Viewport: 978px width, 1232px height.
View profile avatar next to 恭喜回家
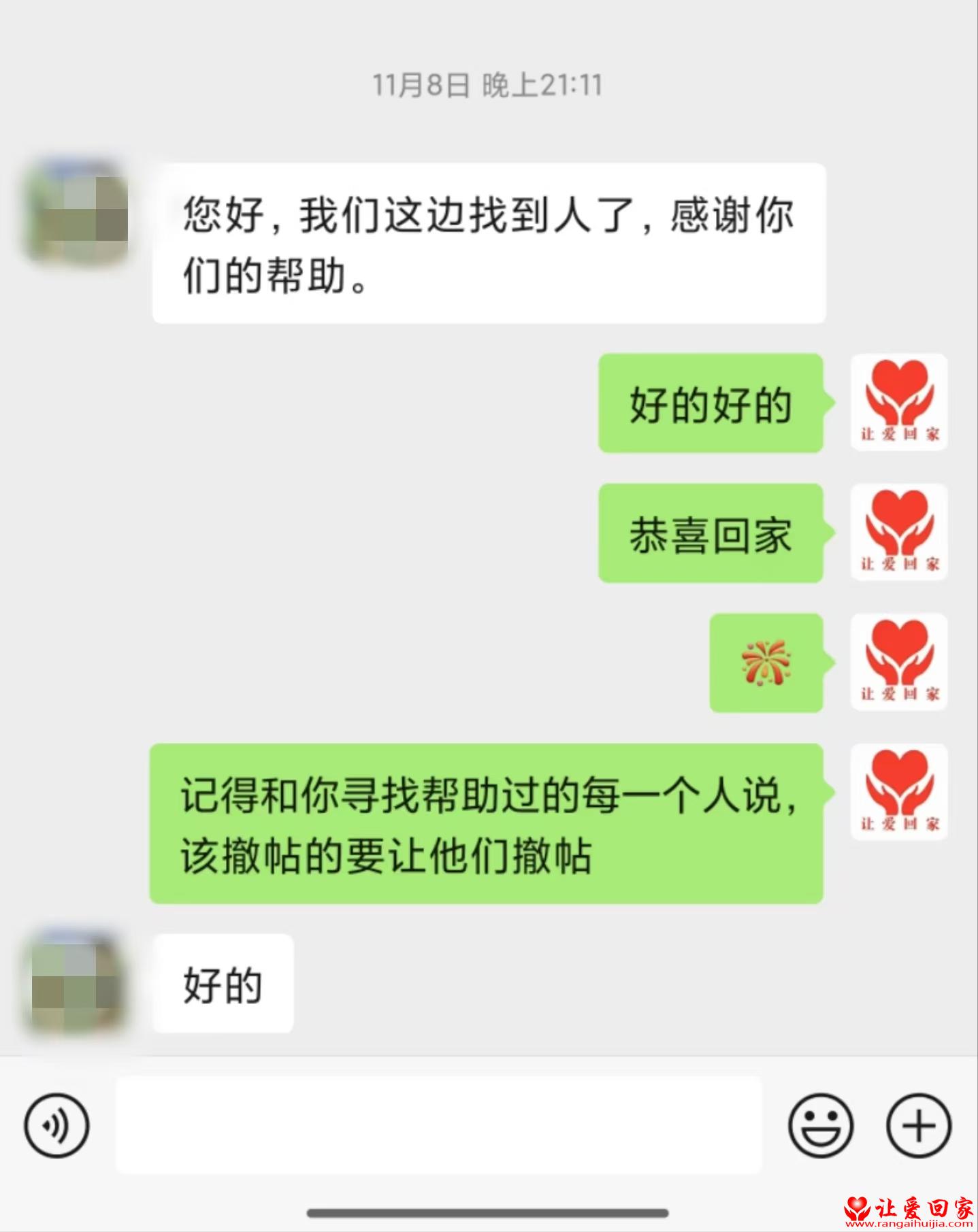point(898,533)
